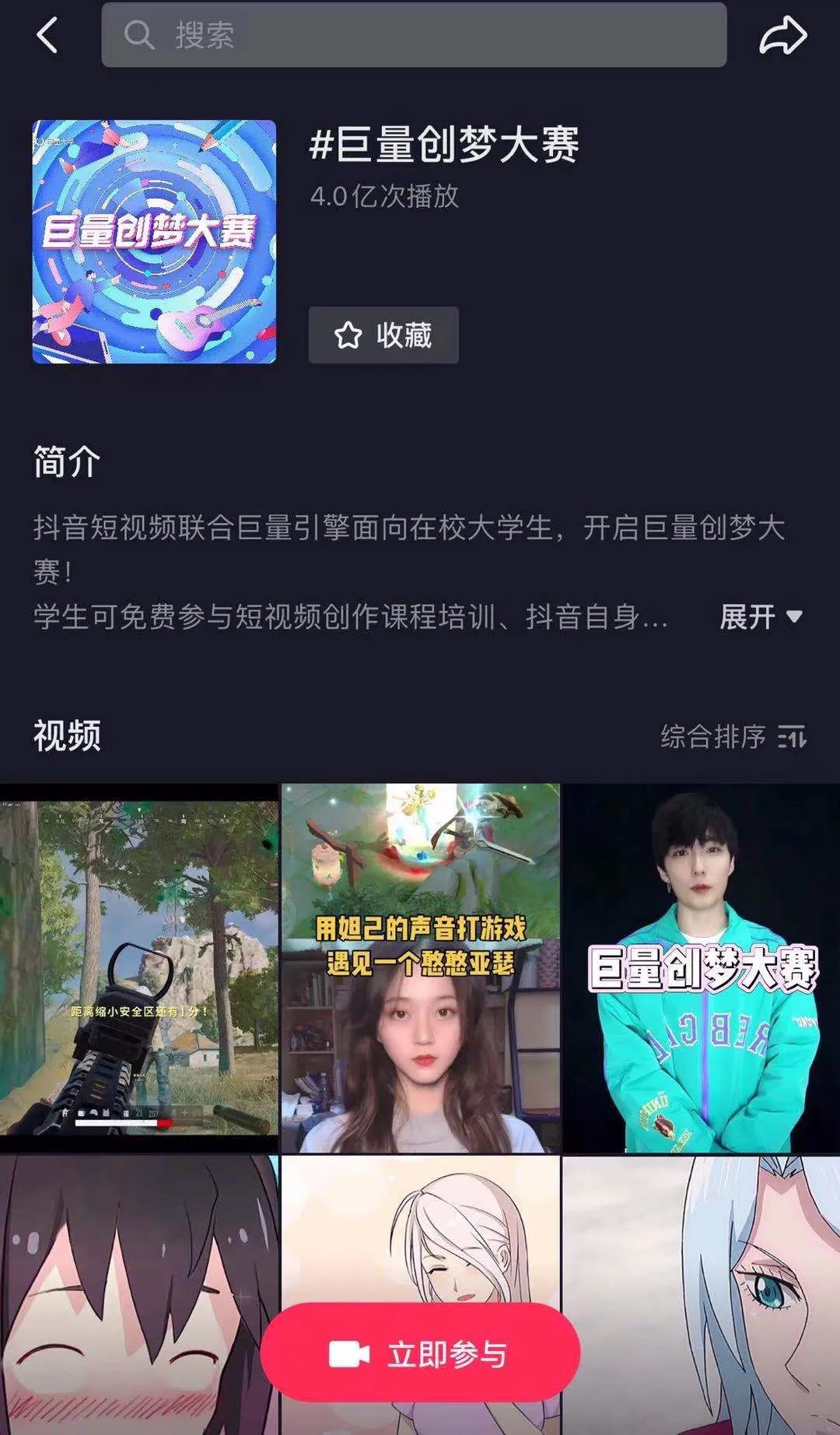Play the 用妲己的声音打游戏 video
The width and height of the screenshot is (840, 1435).
point(420,967)
